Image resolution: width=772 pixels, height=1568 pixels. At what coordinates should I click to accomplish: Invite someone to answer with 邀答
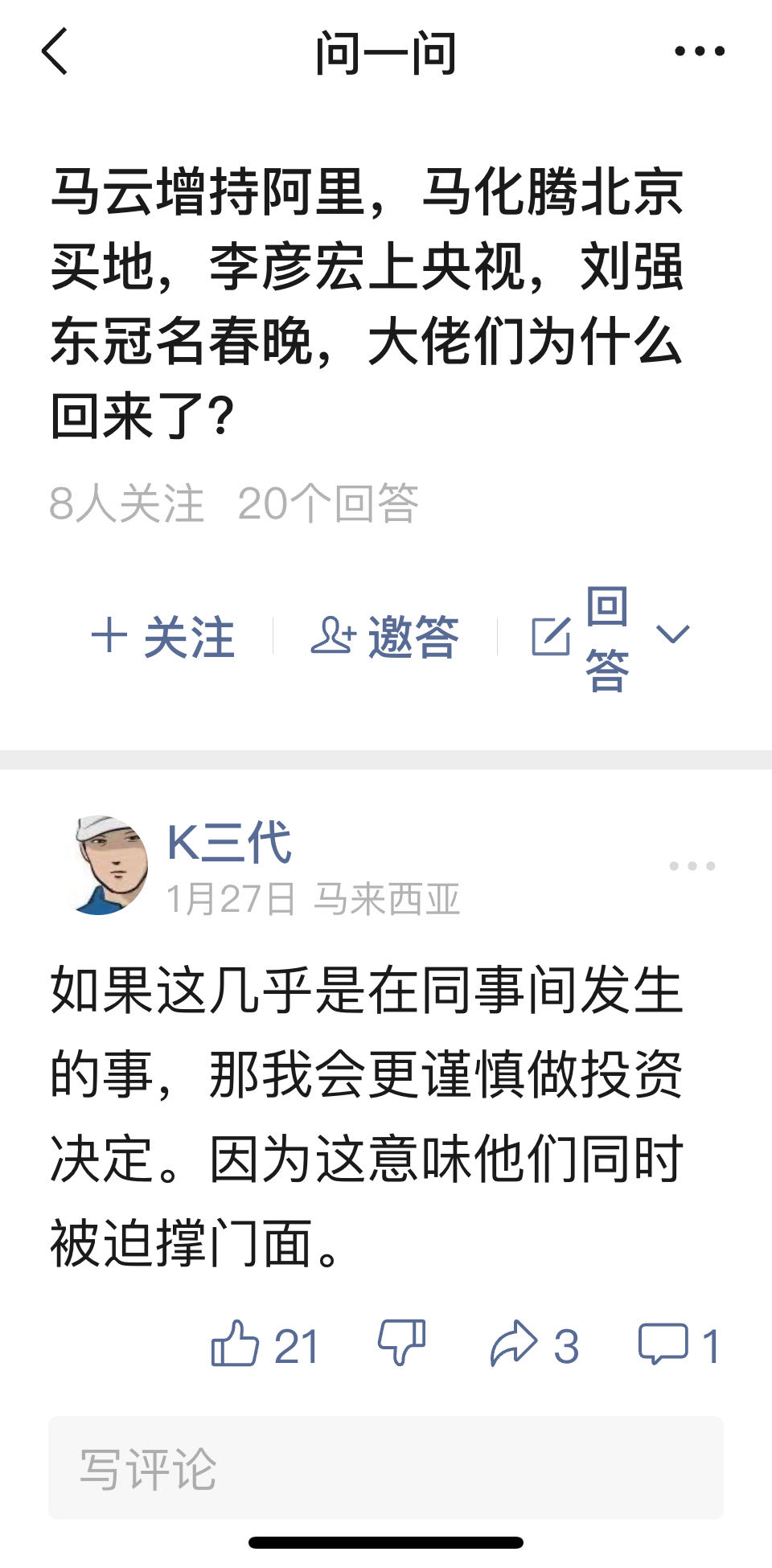click(385, 638)
